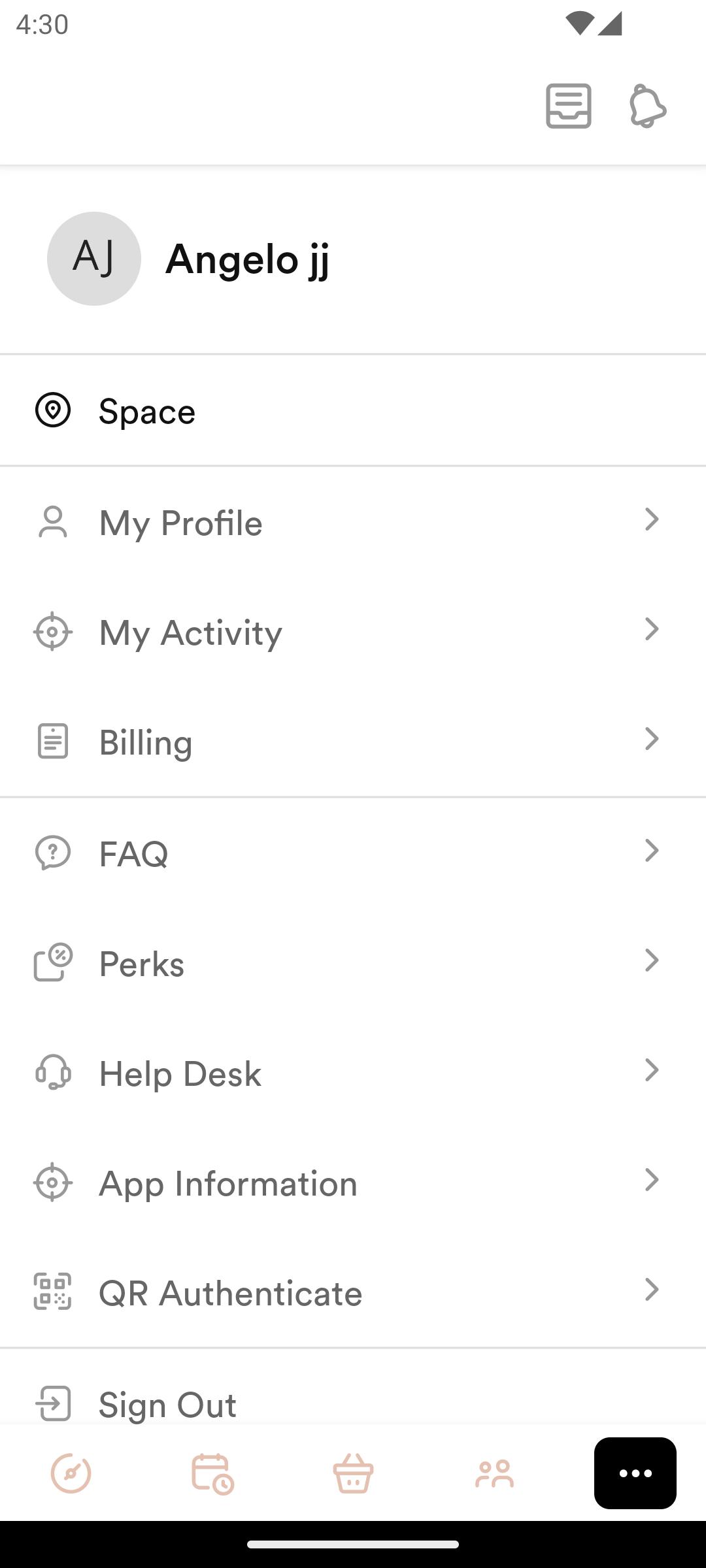Browse Perks
The image size is (706, 1568).
353,963
